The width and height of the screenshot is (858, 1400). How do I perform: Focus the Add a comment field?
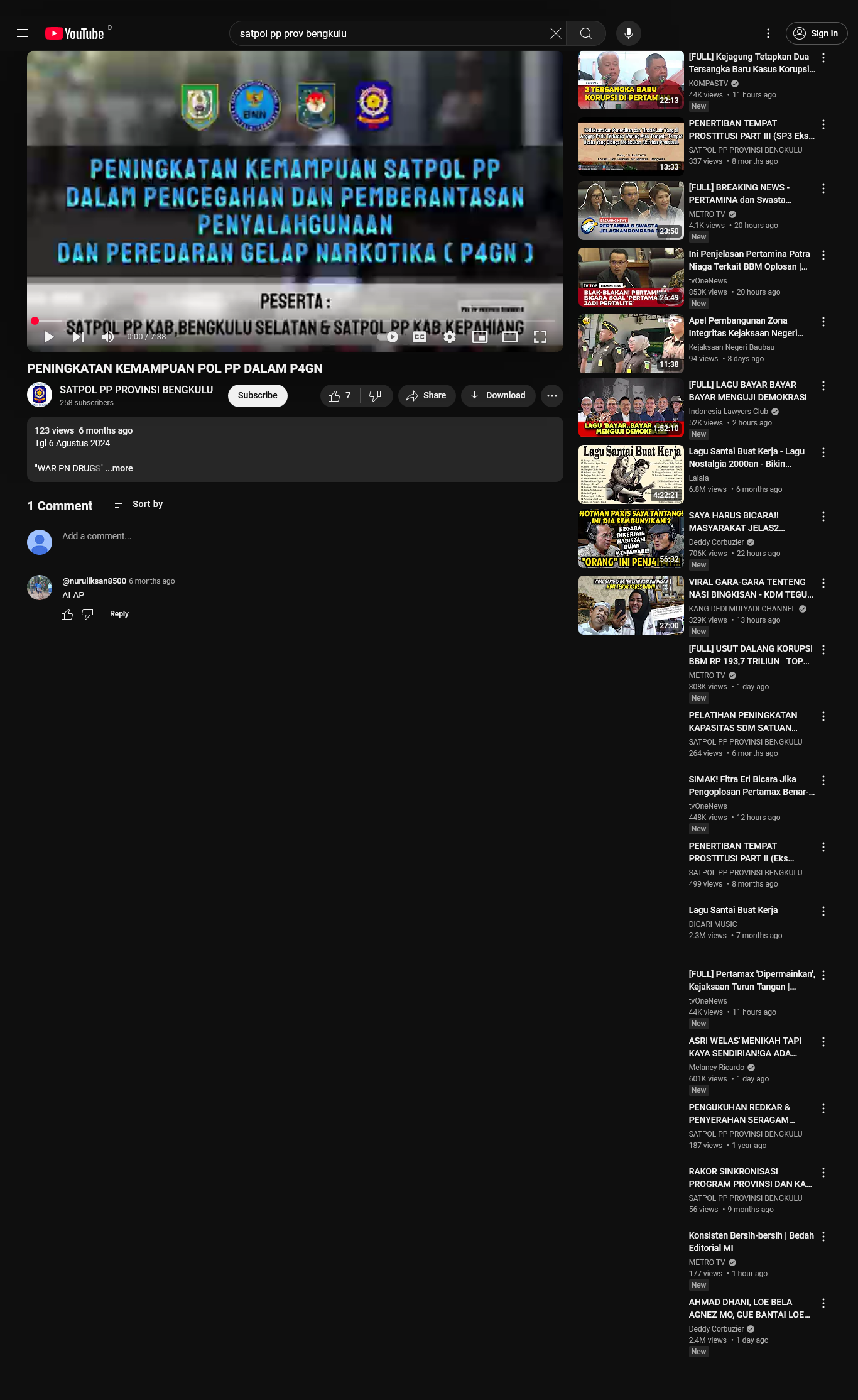pyautogui.click(x=307, y=536)
